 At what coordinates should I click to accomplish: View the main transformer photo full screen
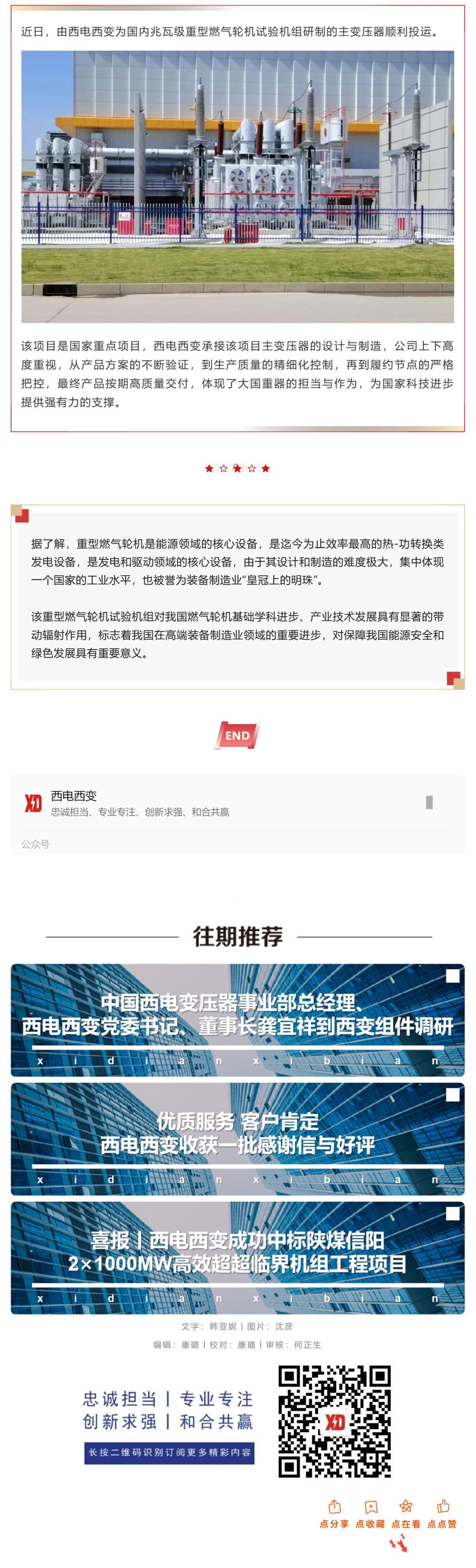point(238,186)
